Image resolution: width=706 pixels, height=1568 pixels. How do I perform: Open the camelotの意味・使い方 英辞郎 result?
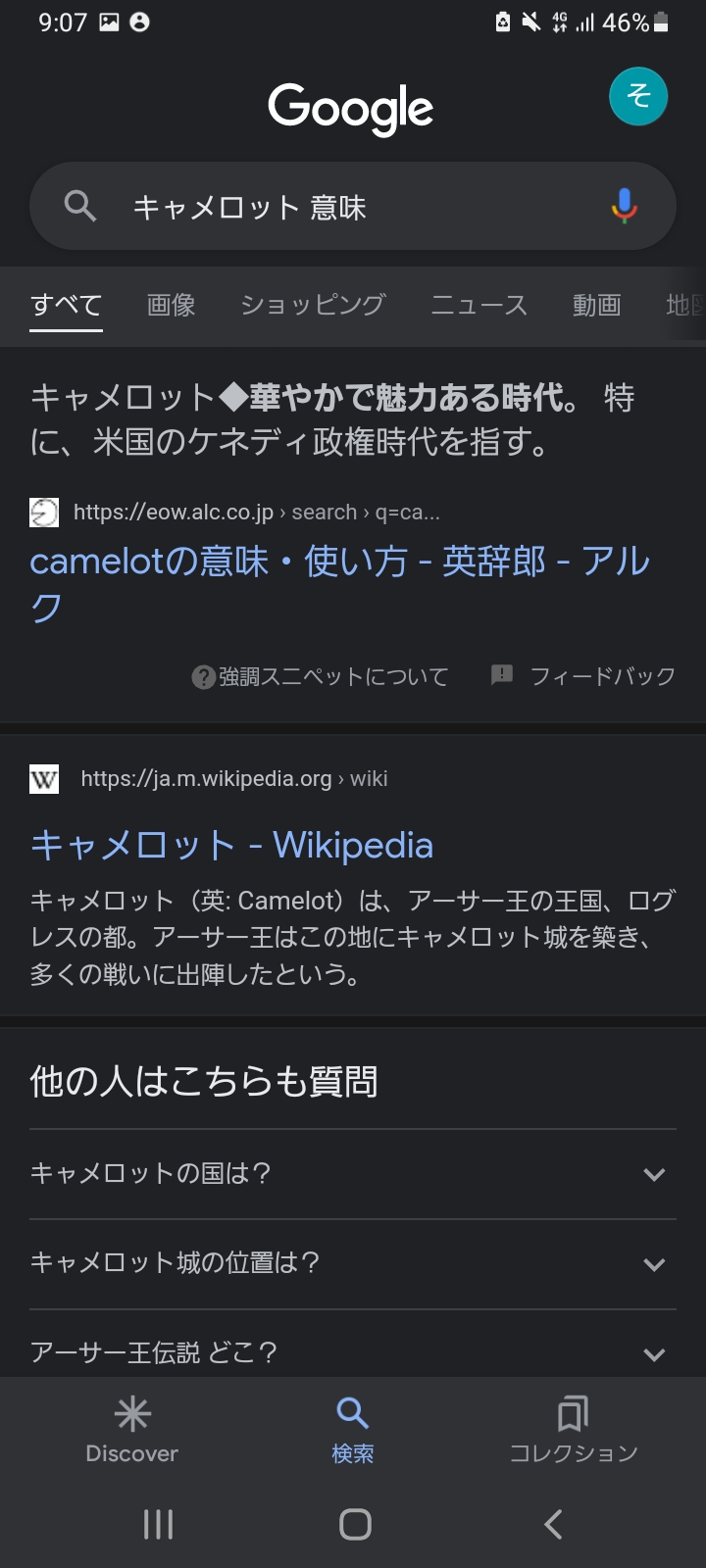(x=339, y=583)
